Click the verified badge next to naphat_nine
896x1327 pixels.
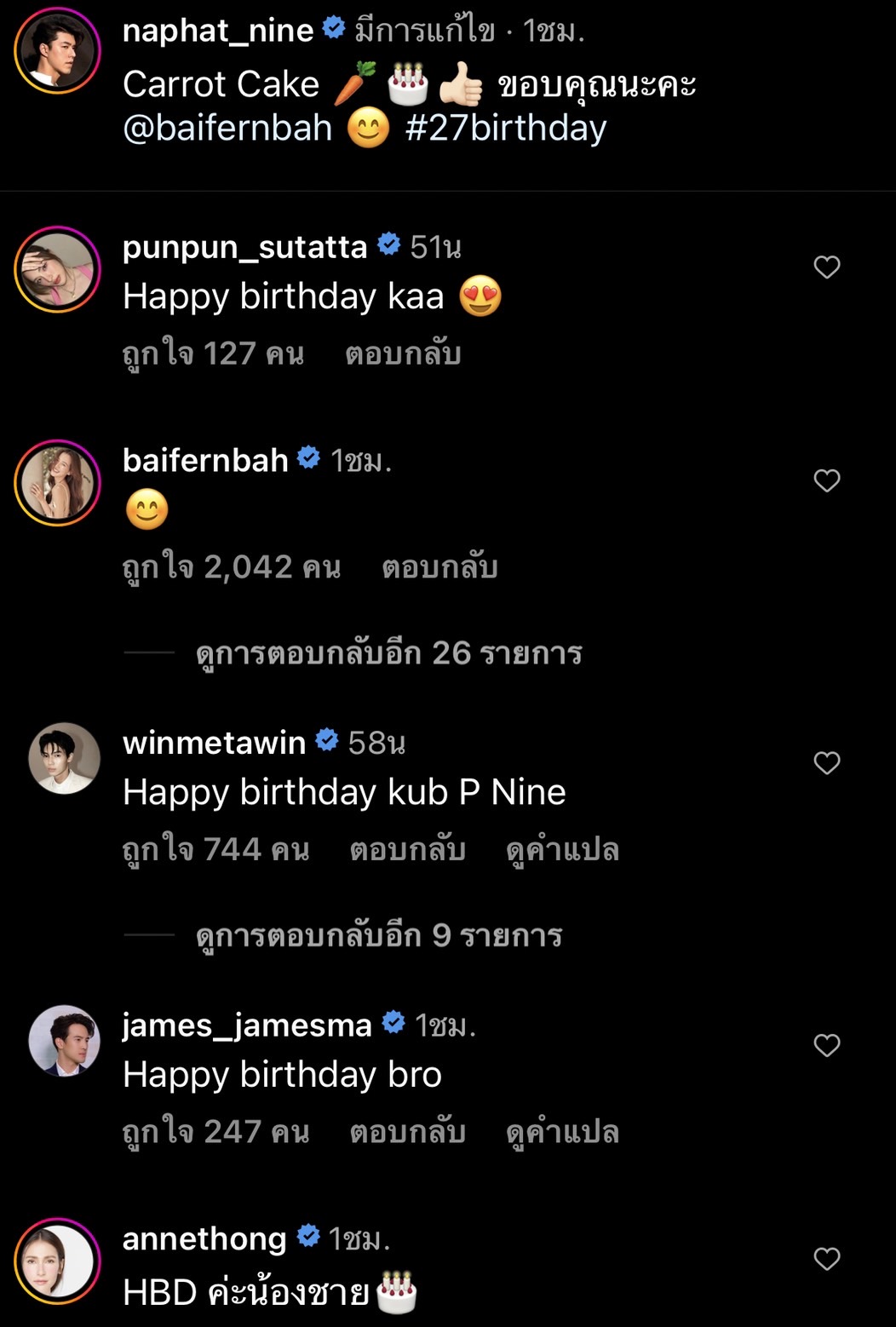pyautogui.click(x=336, y=30)
